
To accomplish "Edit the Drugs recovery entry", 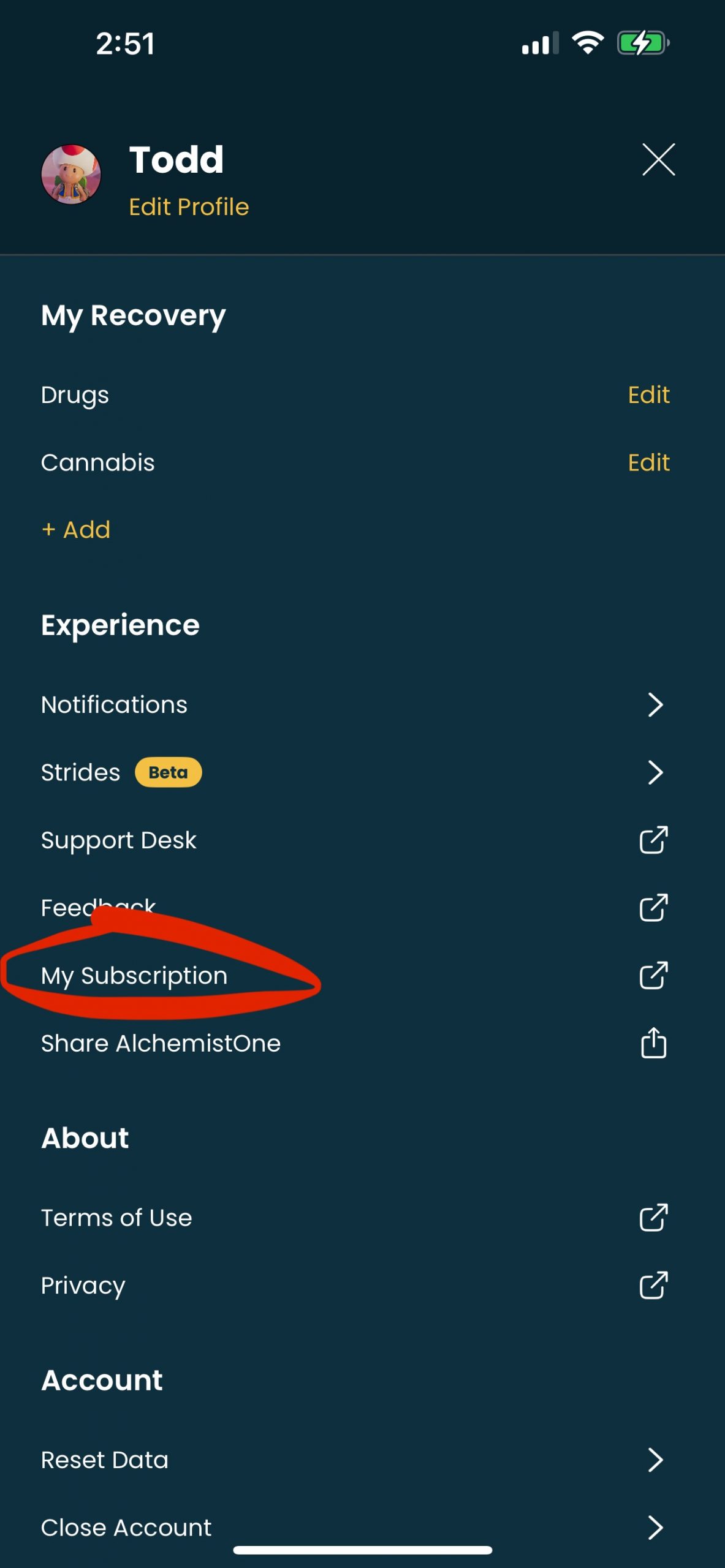I will (648, 395).
